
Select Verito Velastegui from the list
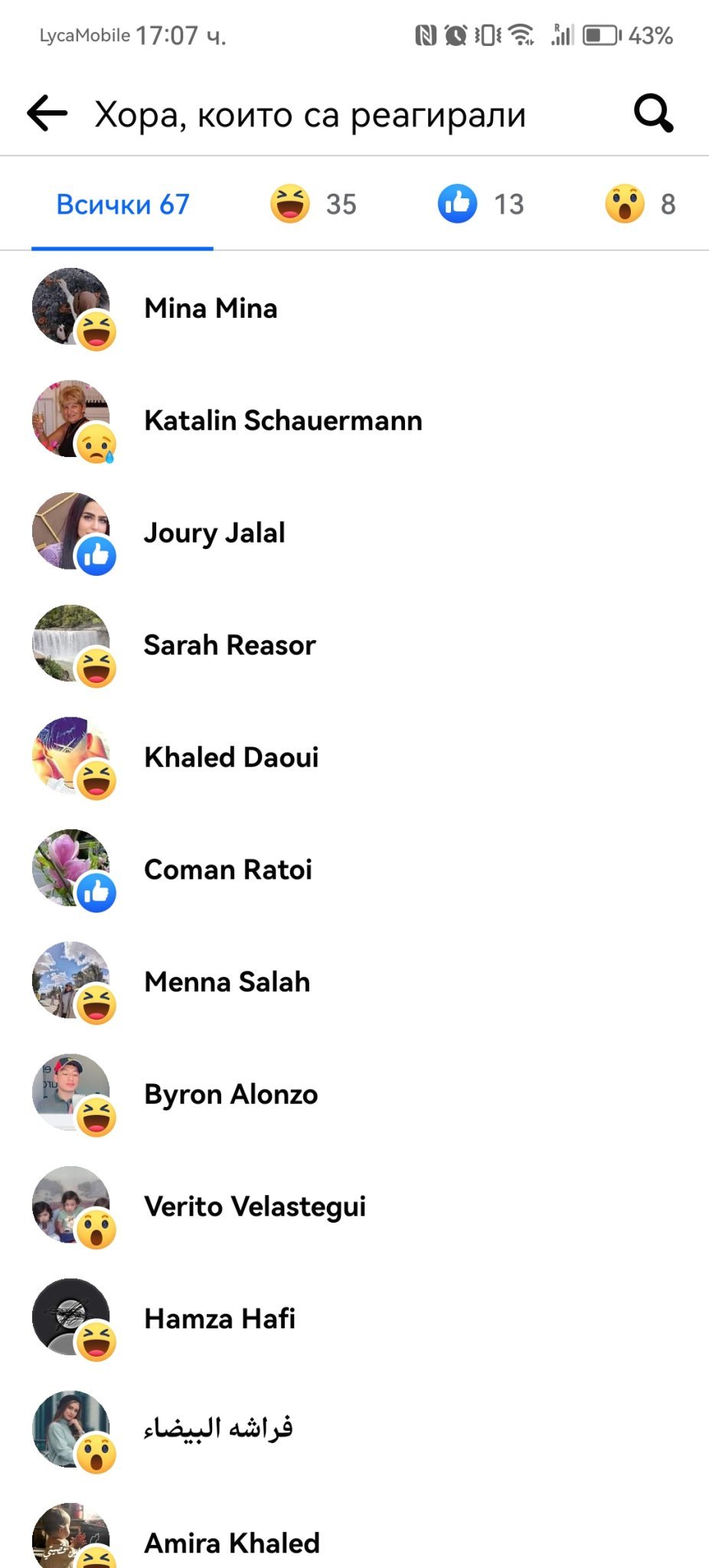255,1207
